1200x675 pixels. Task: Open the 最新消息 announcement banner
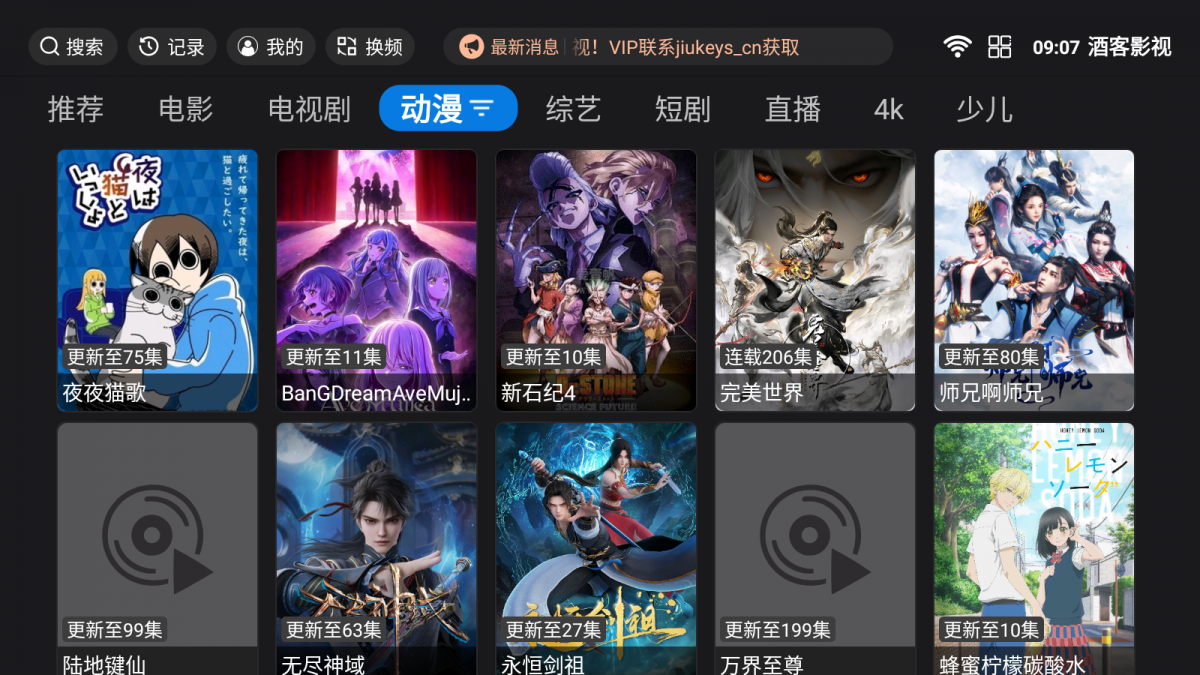coord(667,47)
